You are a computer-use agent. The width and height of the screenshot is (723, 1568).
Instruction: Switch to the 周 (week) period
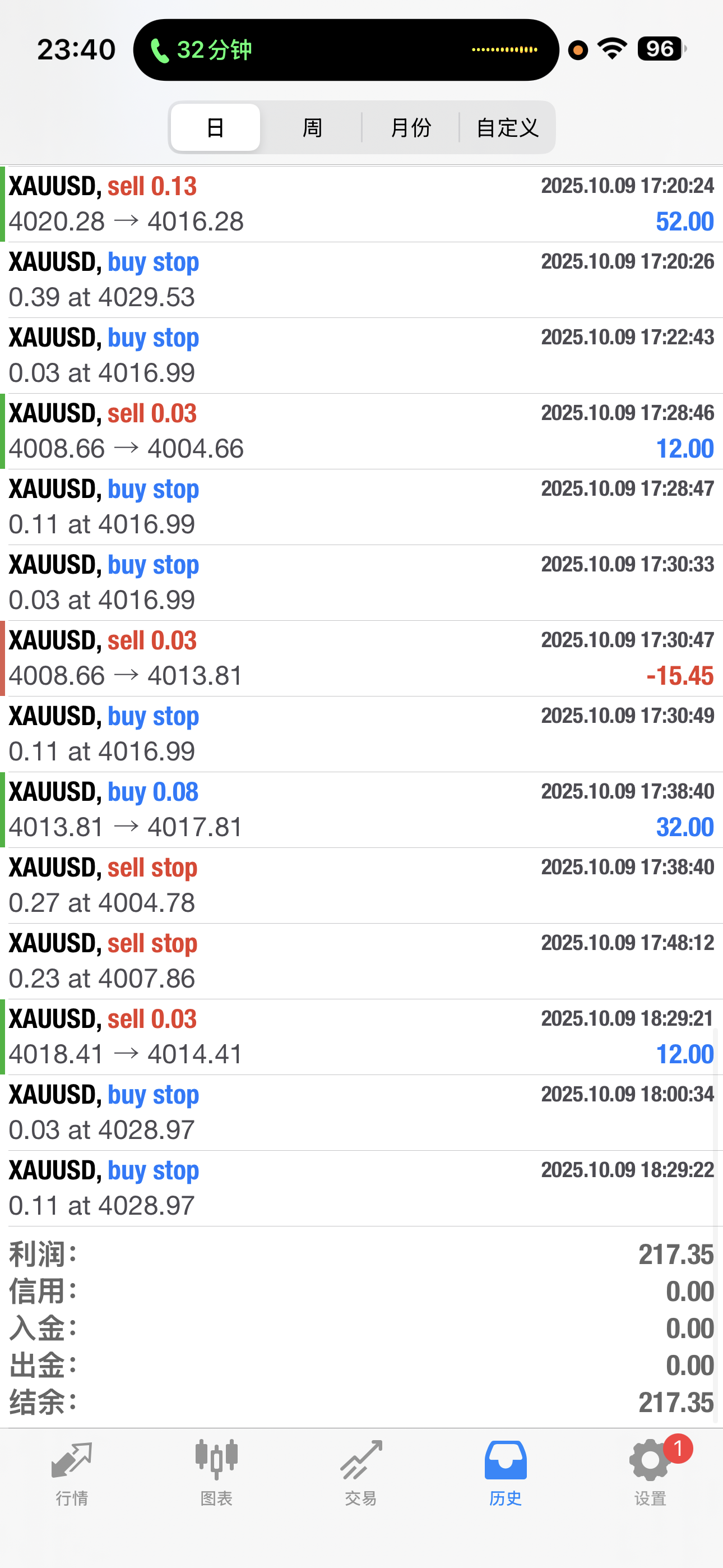coord(312,128)
